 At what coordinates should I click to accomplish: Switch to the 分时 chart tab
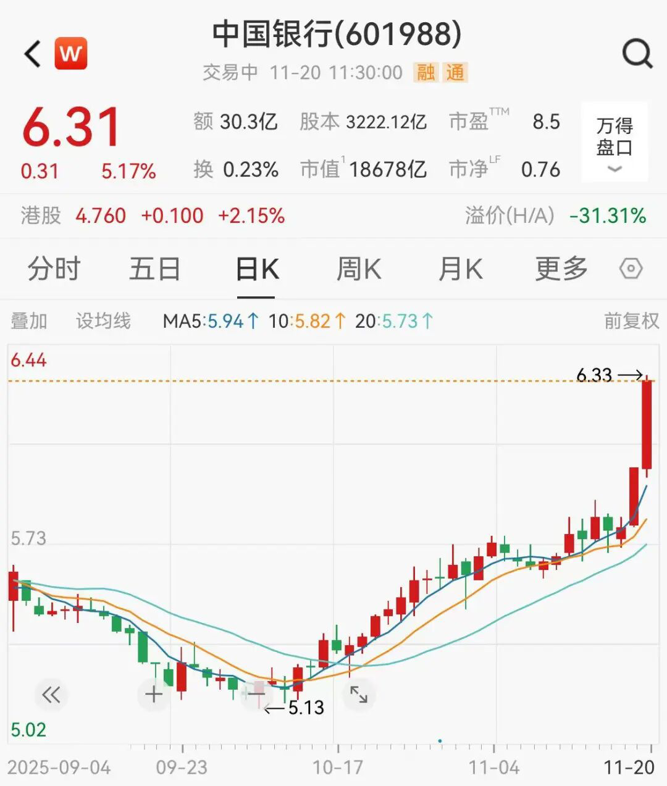(x=53, y=269)
